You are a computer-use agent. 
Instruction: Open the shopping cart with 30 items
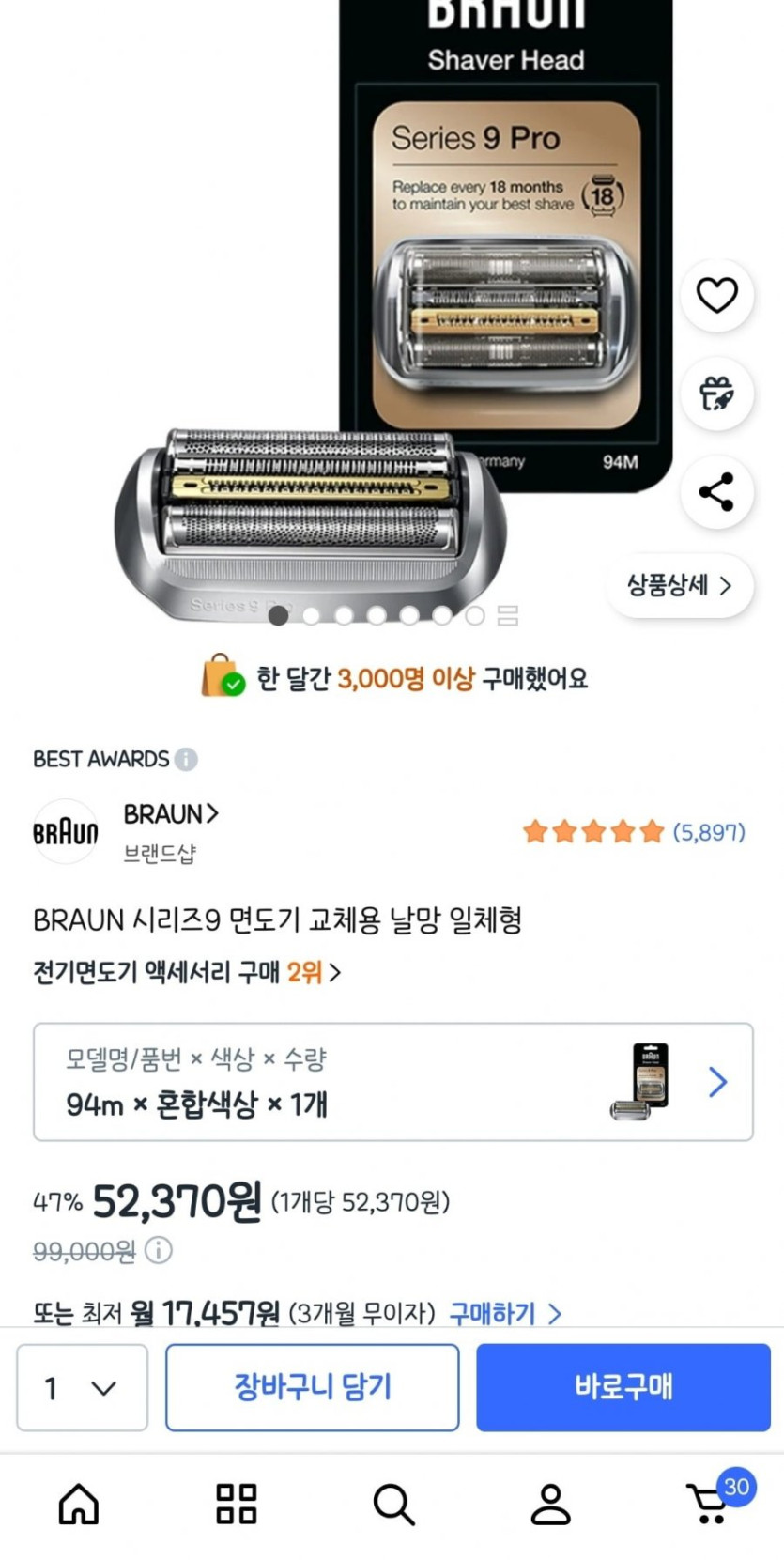710,1503
